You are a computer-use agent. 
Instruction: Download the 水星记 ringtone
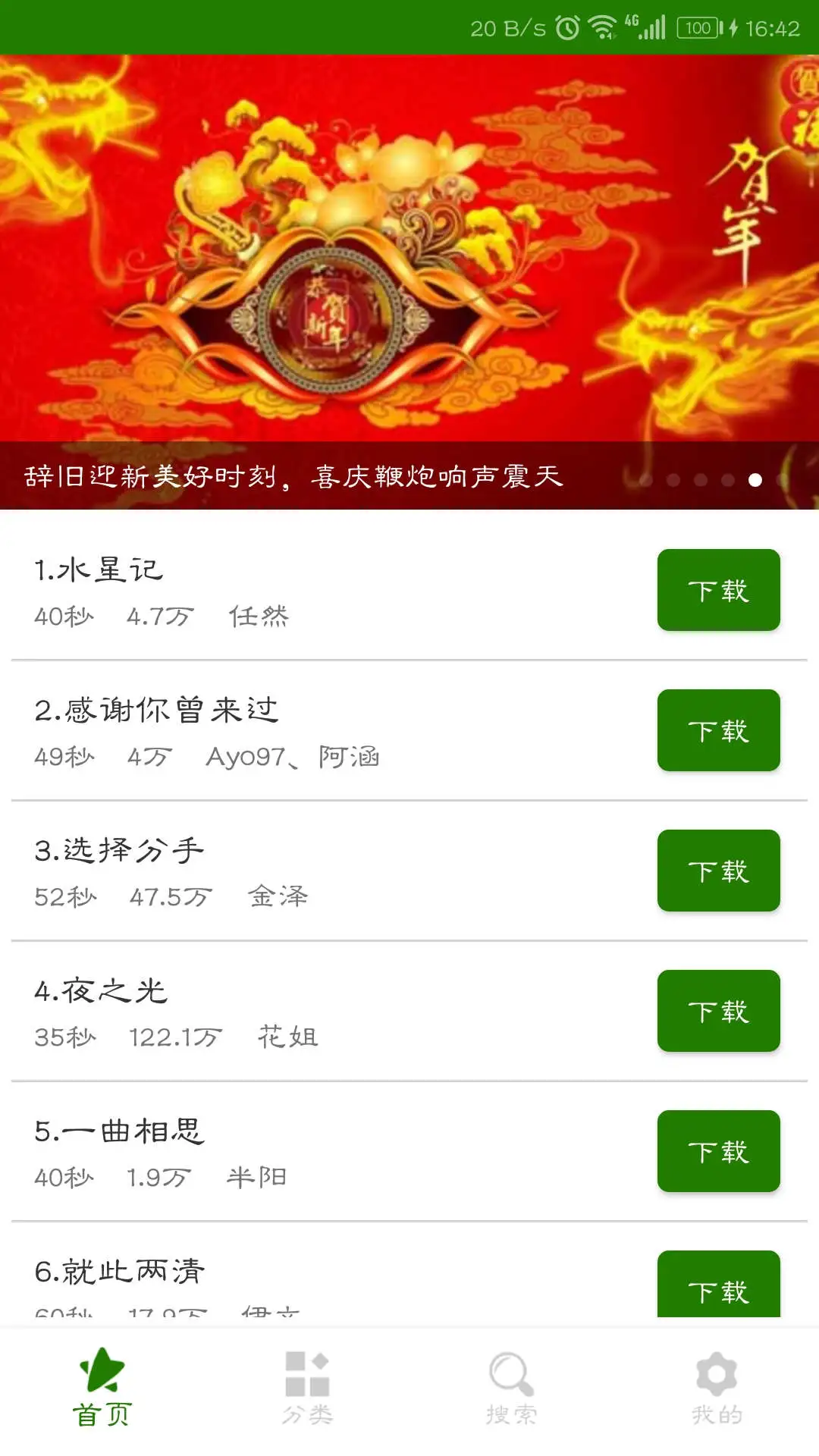pos(717,590)
